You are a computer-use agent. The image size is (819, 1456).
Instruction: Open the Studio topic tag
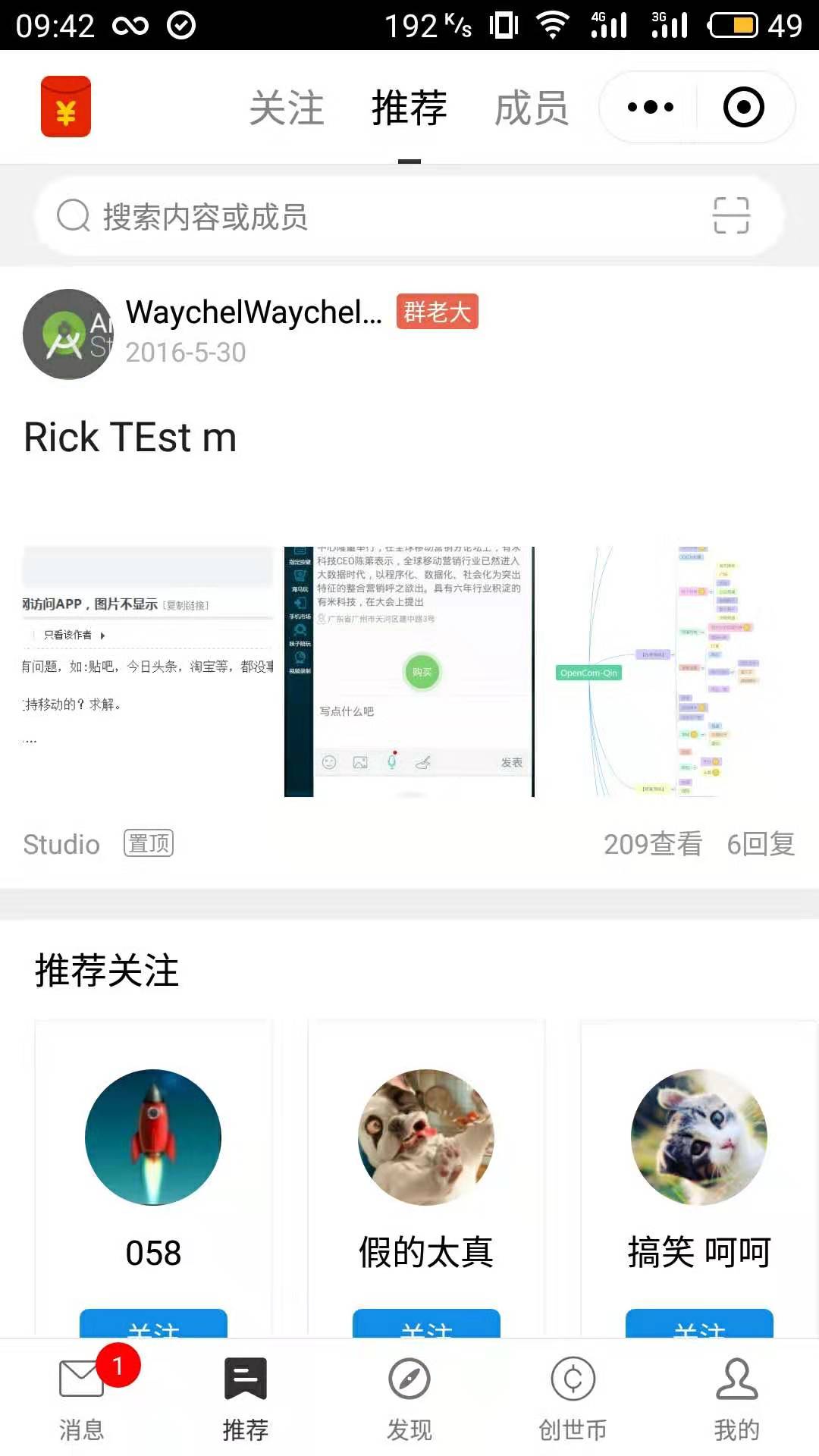61,844
